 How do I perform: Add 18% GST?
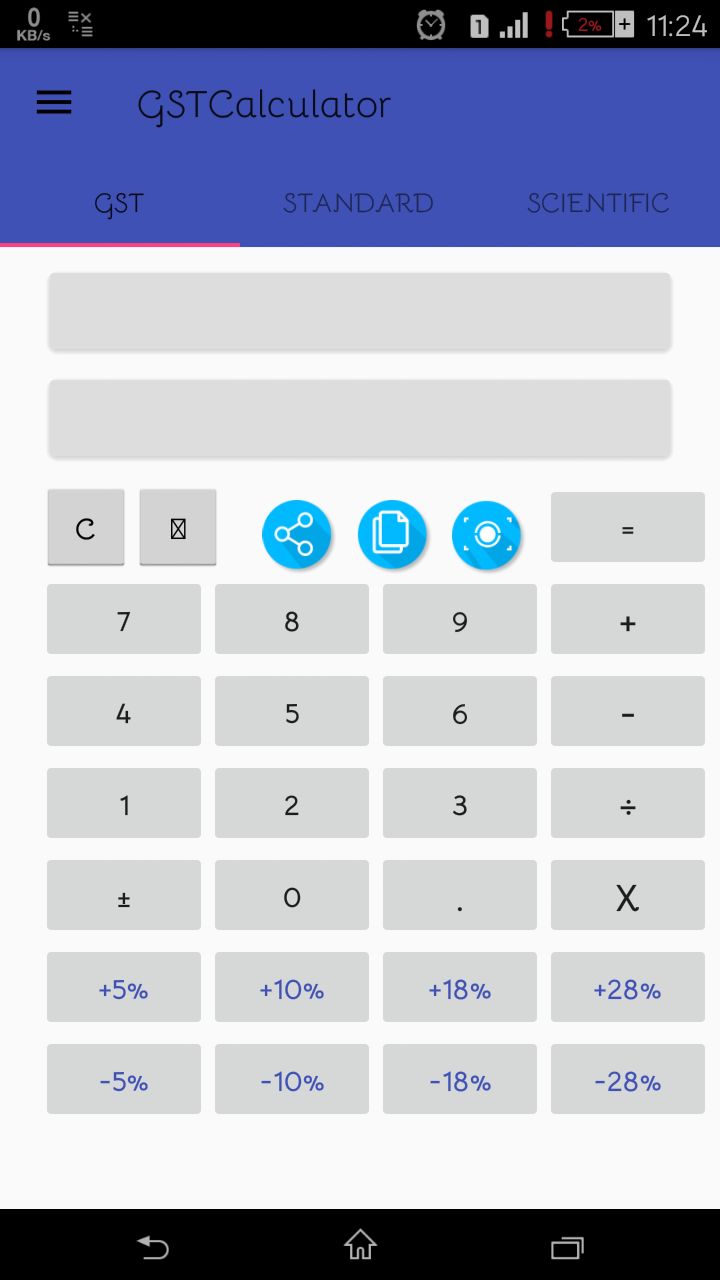click(460, 987)
